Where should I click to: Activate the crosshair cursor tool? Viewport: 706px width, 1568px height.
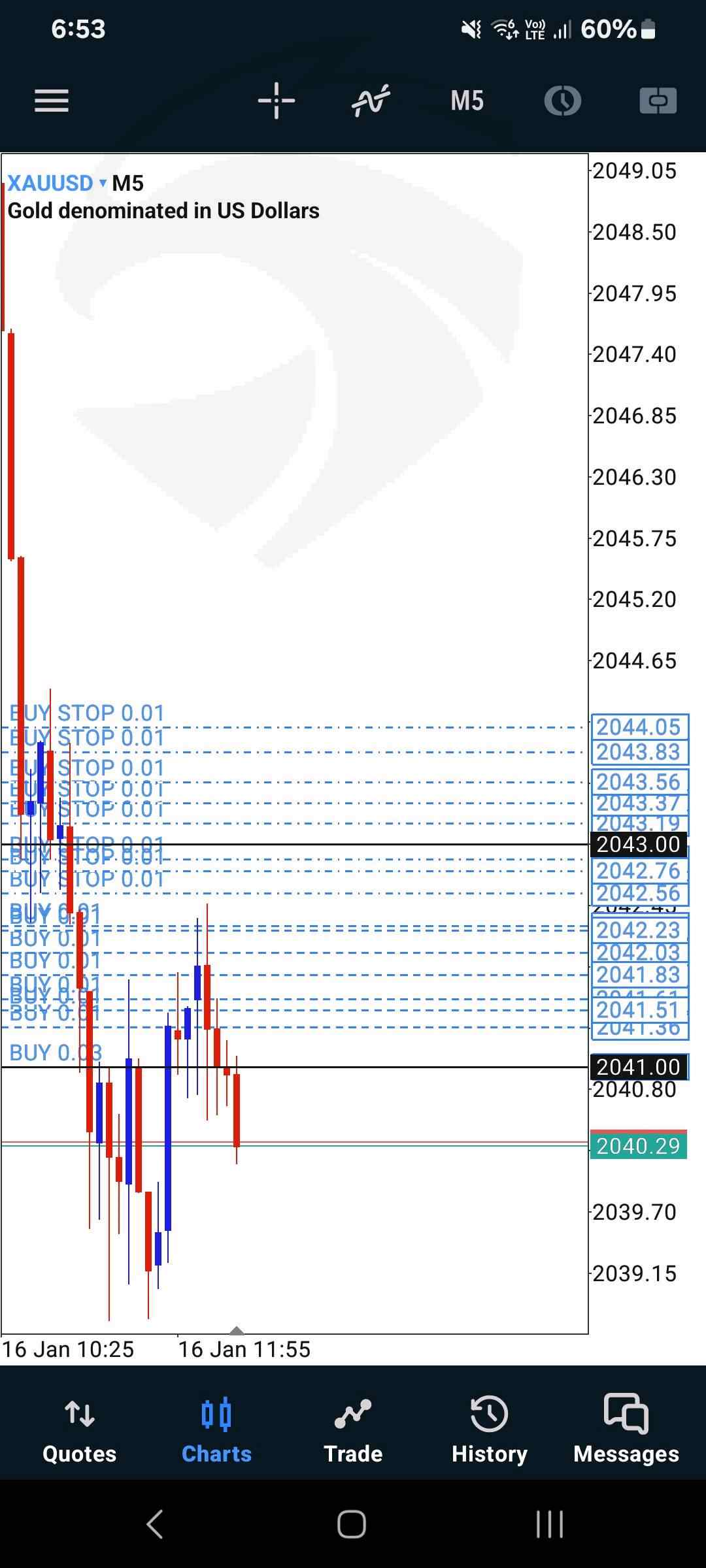pyautogui.click(x=277, y=101)
